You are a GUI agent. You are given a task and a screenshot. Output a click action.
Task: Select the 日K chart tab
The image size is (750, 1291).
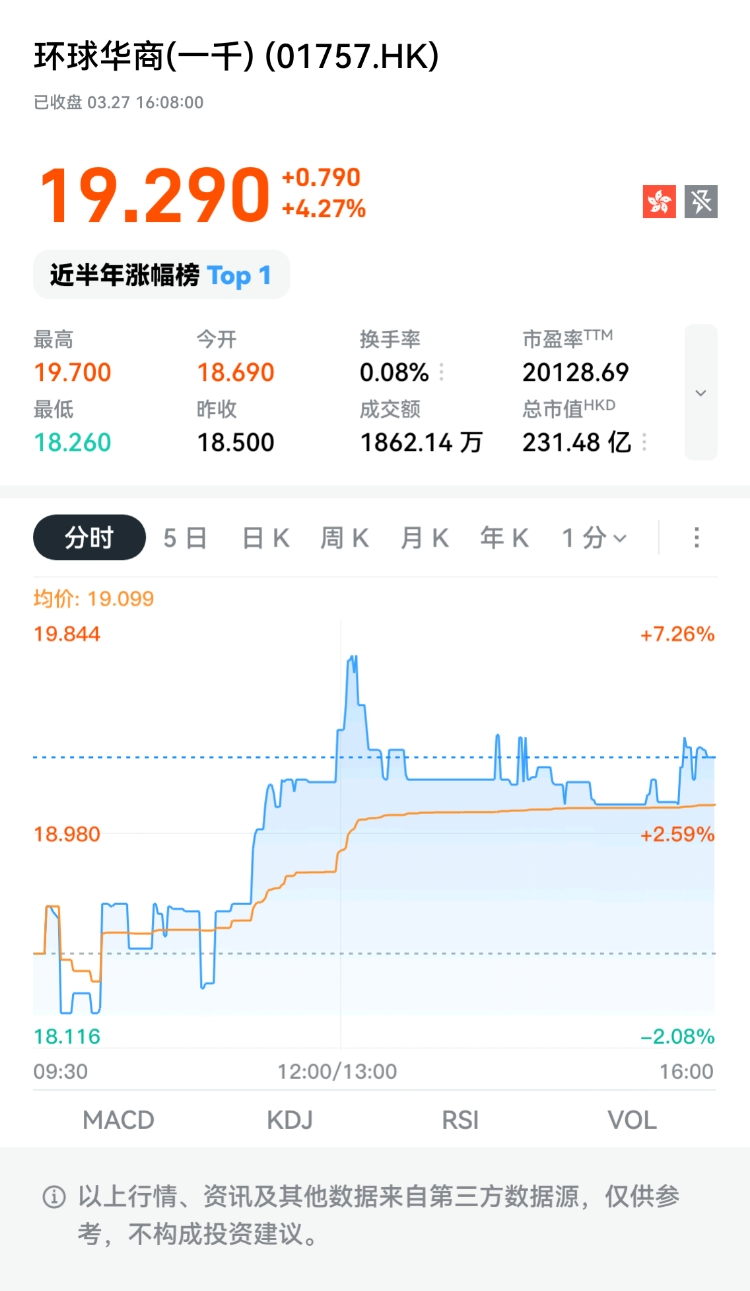click(x=266, y=538)
